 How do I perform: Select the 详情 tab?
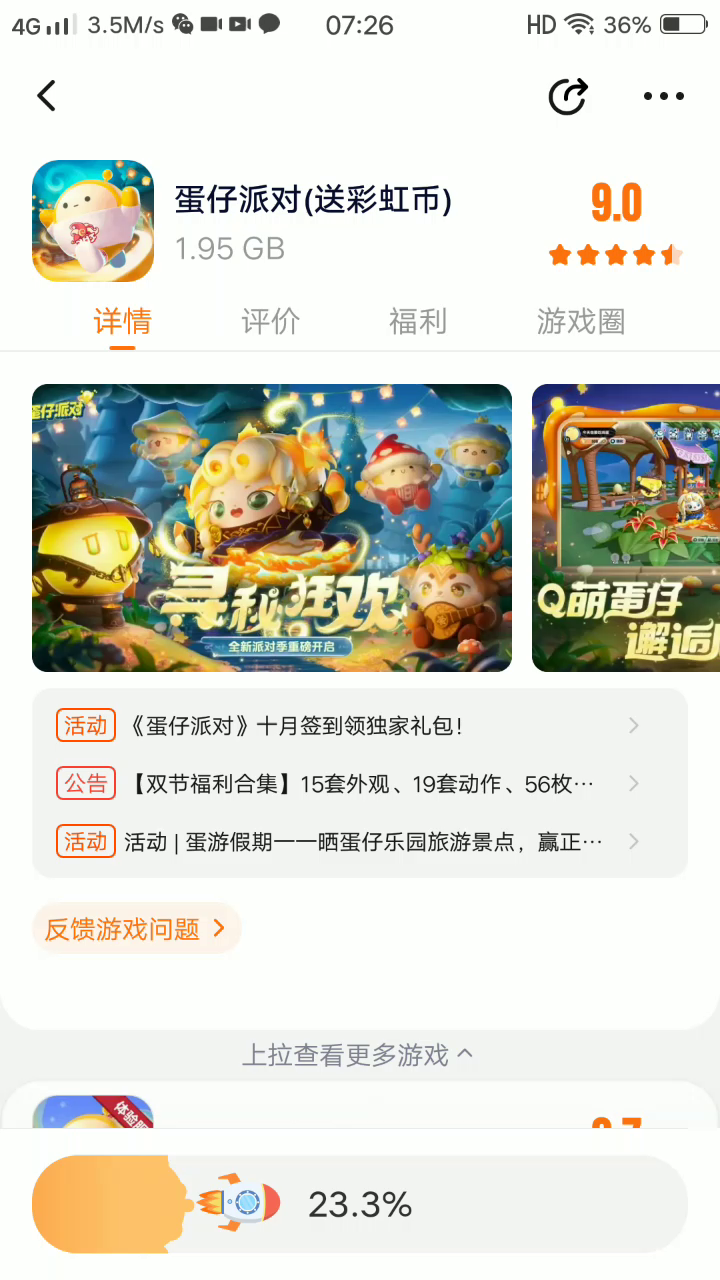[x=122, y=322]
